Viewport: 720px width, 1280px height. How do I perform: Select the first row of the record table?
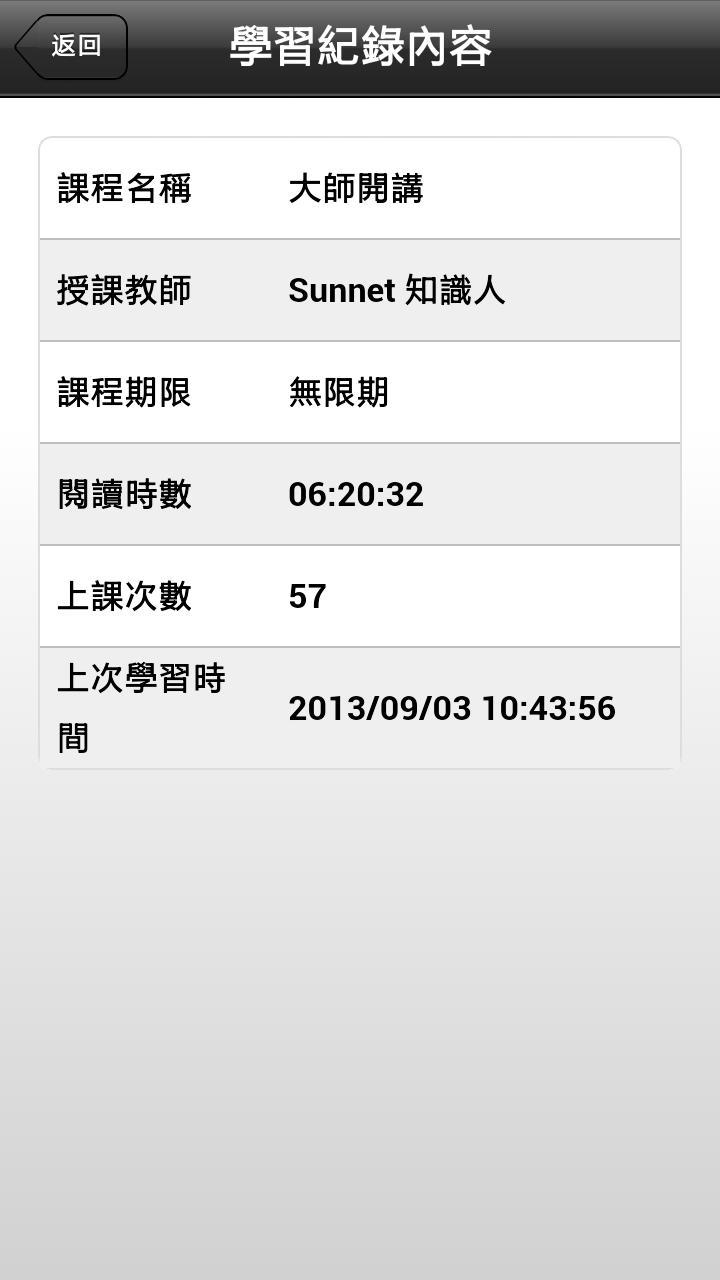tap(360, 187)
